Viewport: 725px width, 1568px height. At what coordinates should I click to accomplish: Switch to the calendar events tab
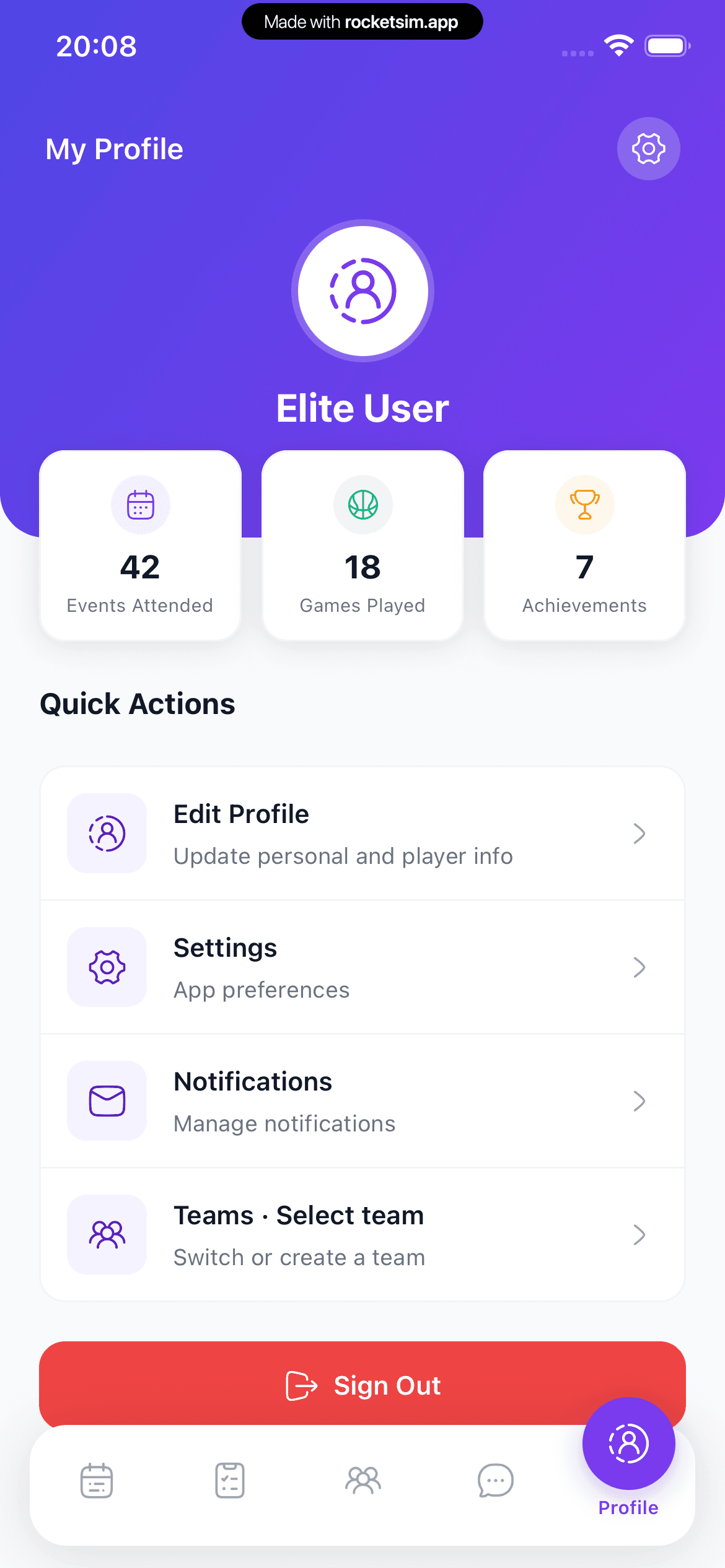(x=97, y=1481)
